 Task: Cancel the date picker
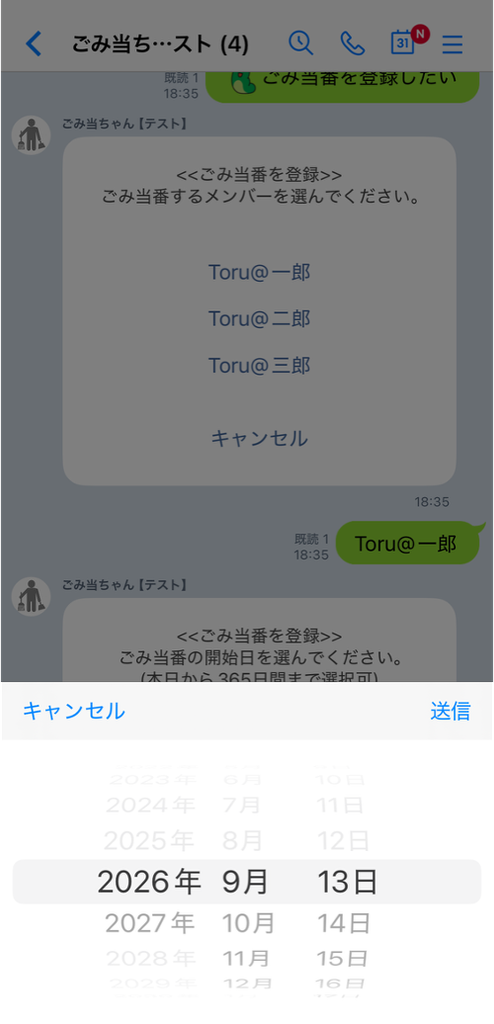click(74, 711)
